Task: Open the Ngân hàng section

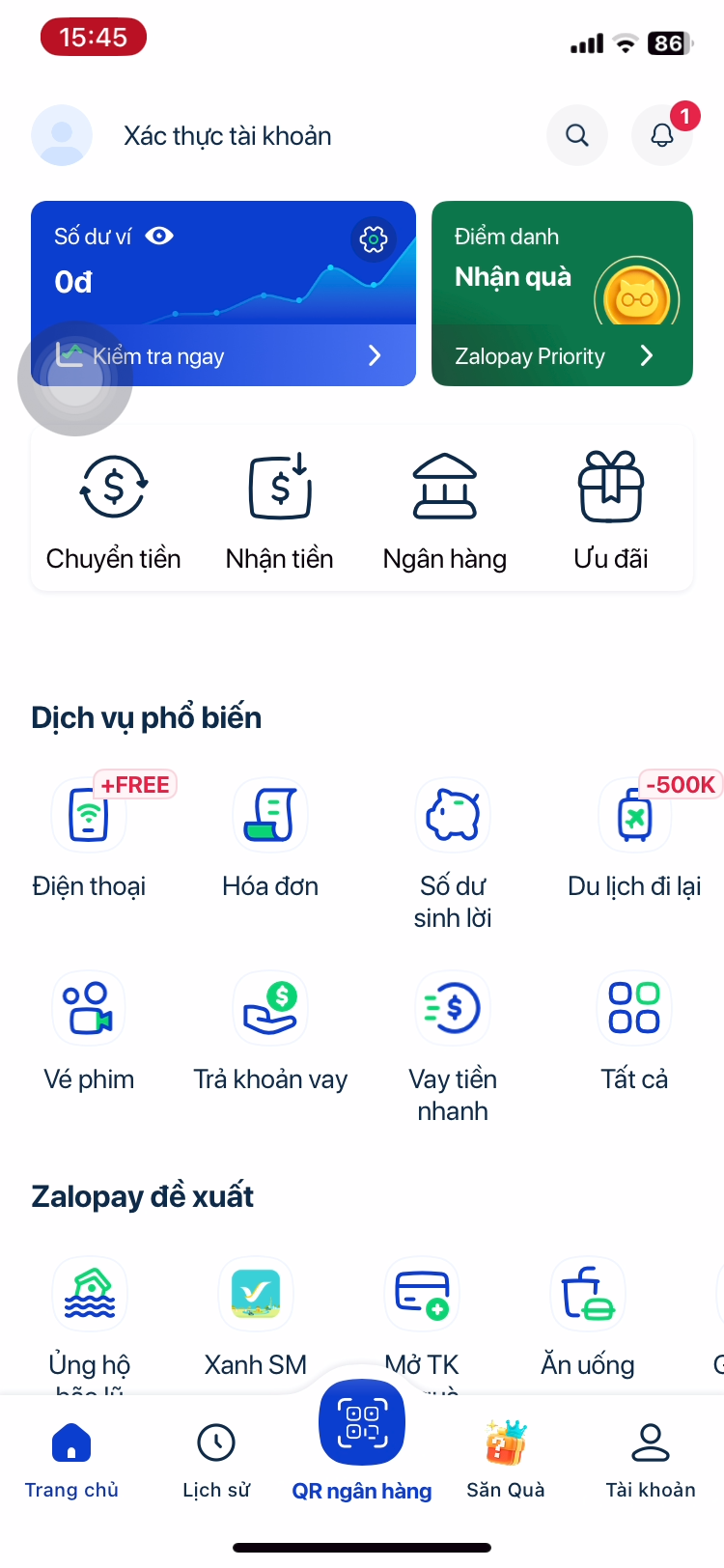Action: pos(445,512)
